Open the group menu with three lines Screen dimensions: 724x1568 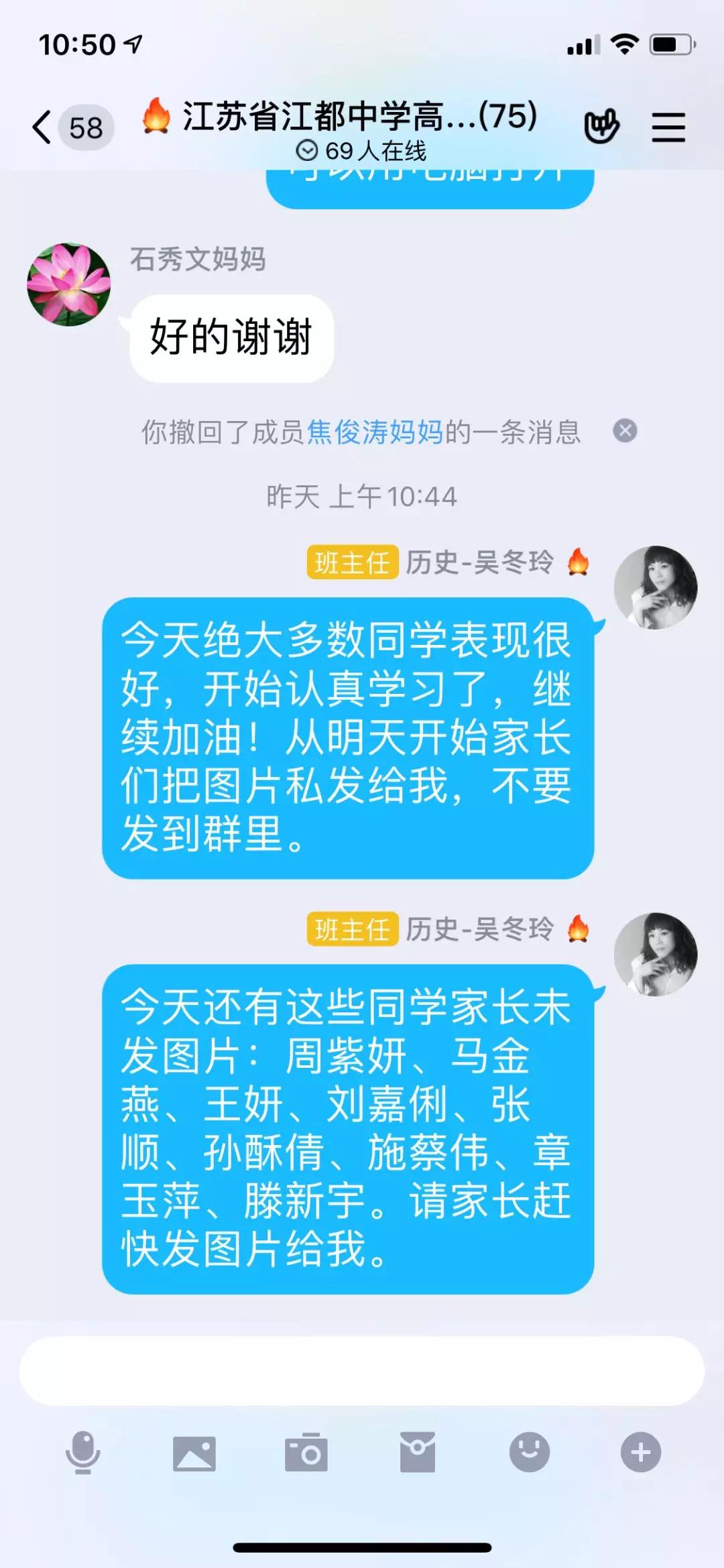668,127
